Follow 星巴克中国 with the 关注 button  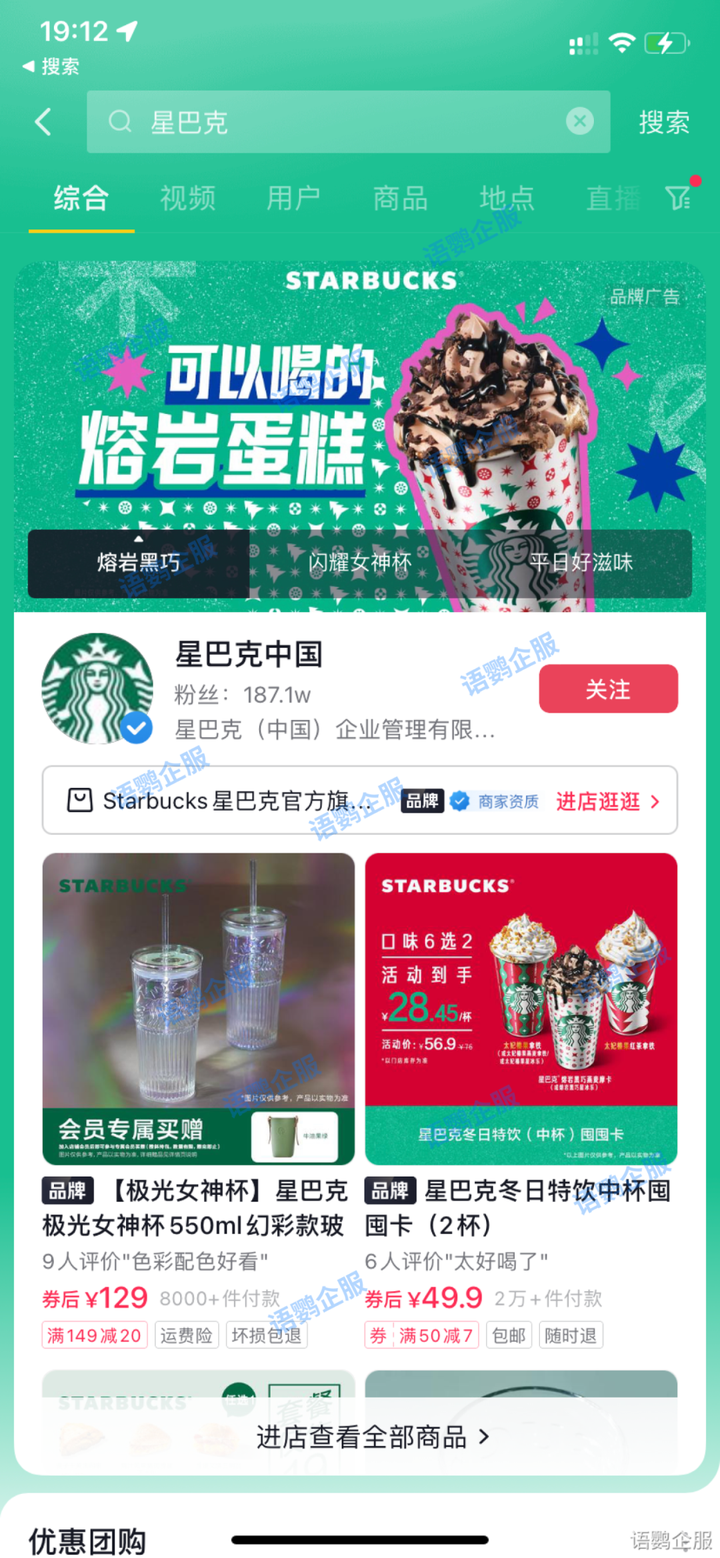click(608, 689)
